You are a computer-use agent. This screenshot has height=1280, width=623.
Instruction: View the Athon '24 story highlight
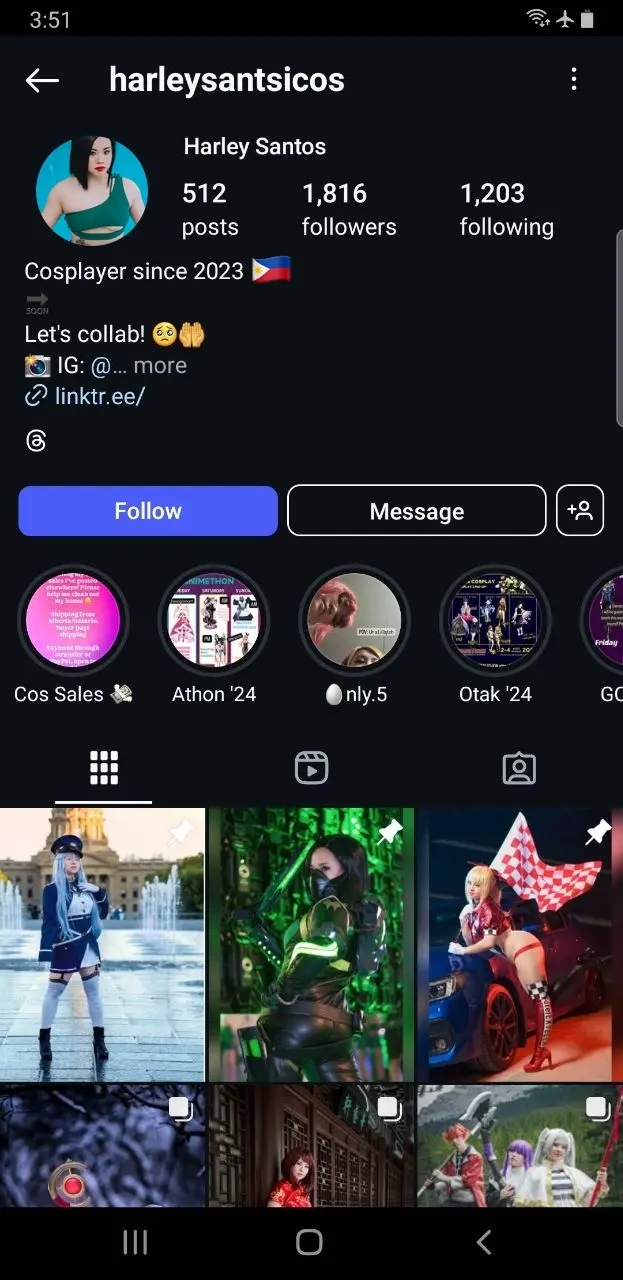click(214, 620)
